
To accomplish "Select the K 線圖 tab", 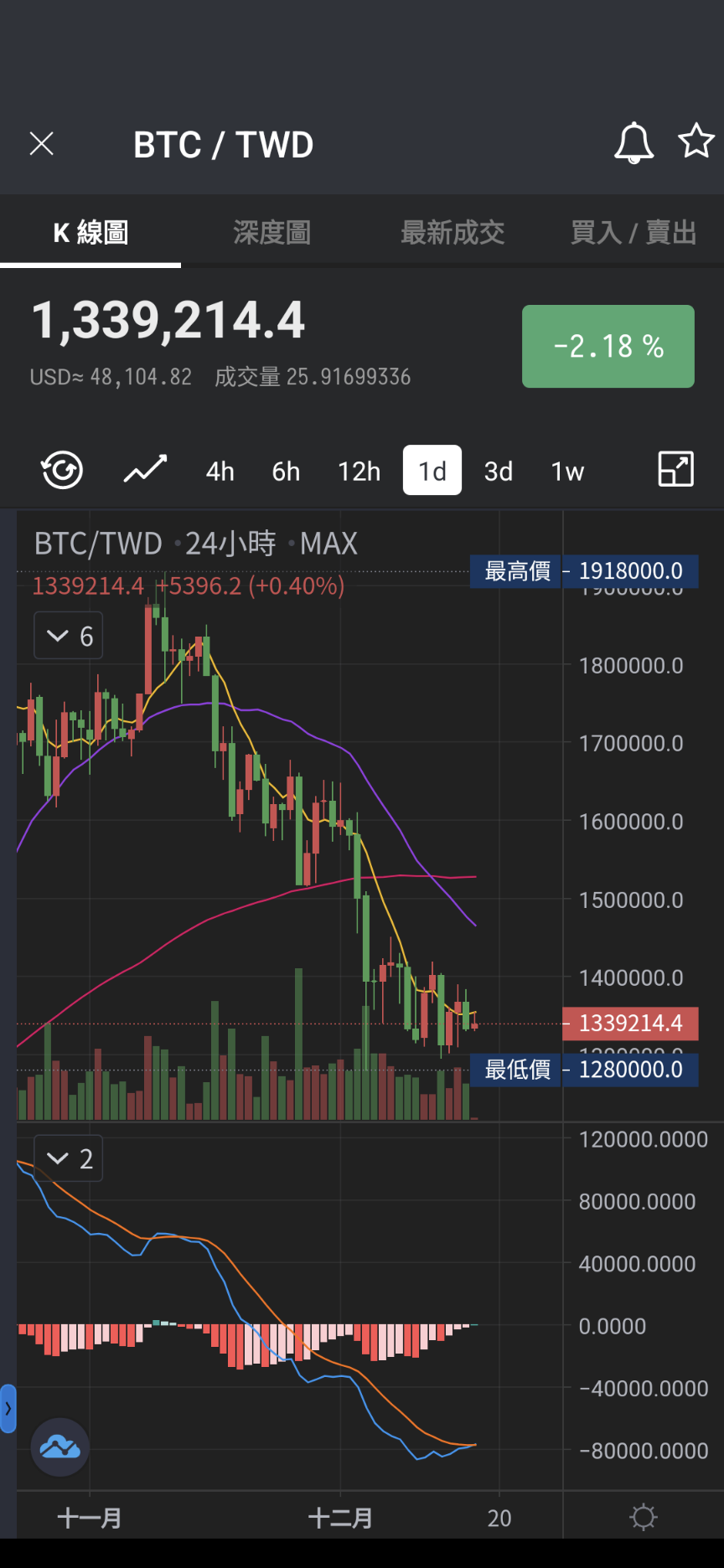I will (x=90, y=232).
